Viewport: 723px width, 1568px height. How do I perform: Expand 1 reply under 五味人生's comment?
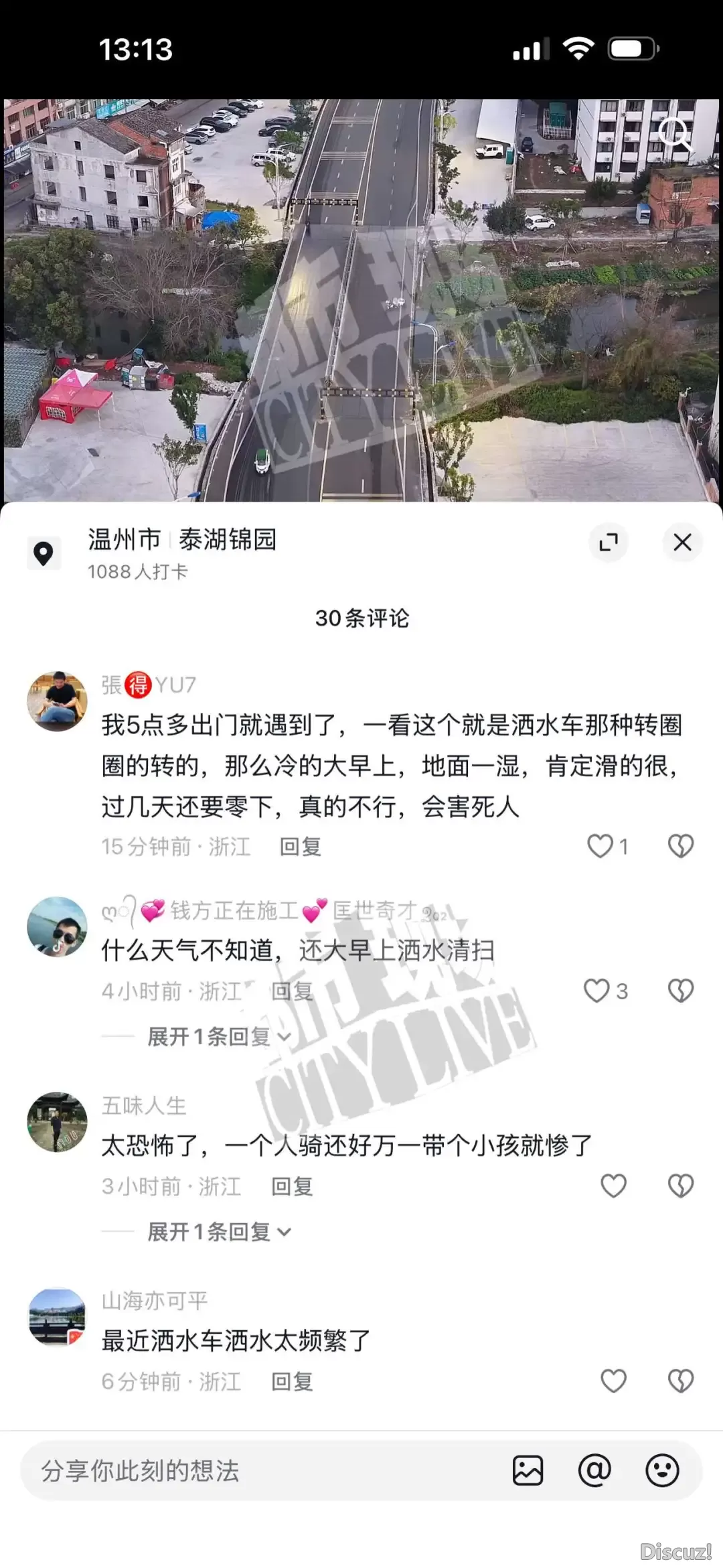tap(218, 1231)
